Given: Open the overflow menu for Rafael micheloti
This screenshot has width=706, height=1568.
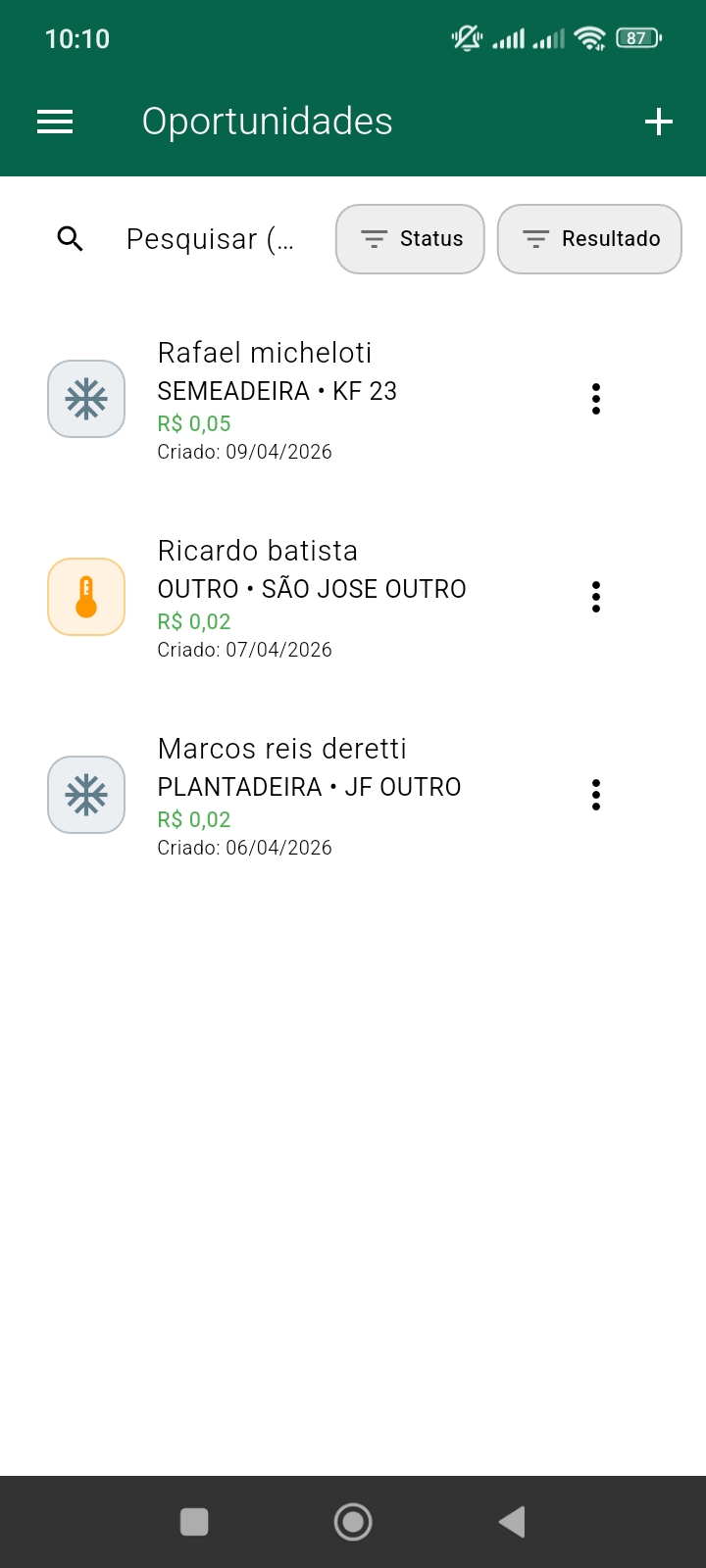Looking at the screenshot, I should 596,398.
